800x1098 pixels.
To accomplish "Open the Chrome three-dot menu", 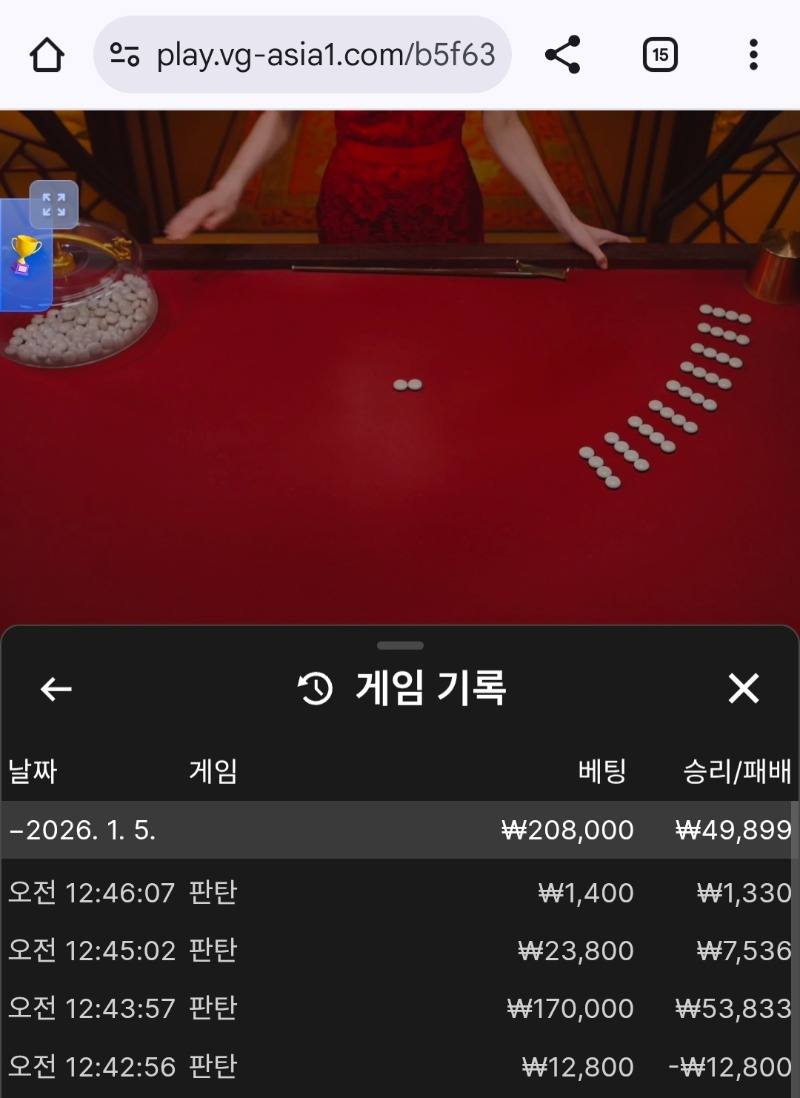I will (x=753, y=55).
